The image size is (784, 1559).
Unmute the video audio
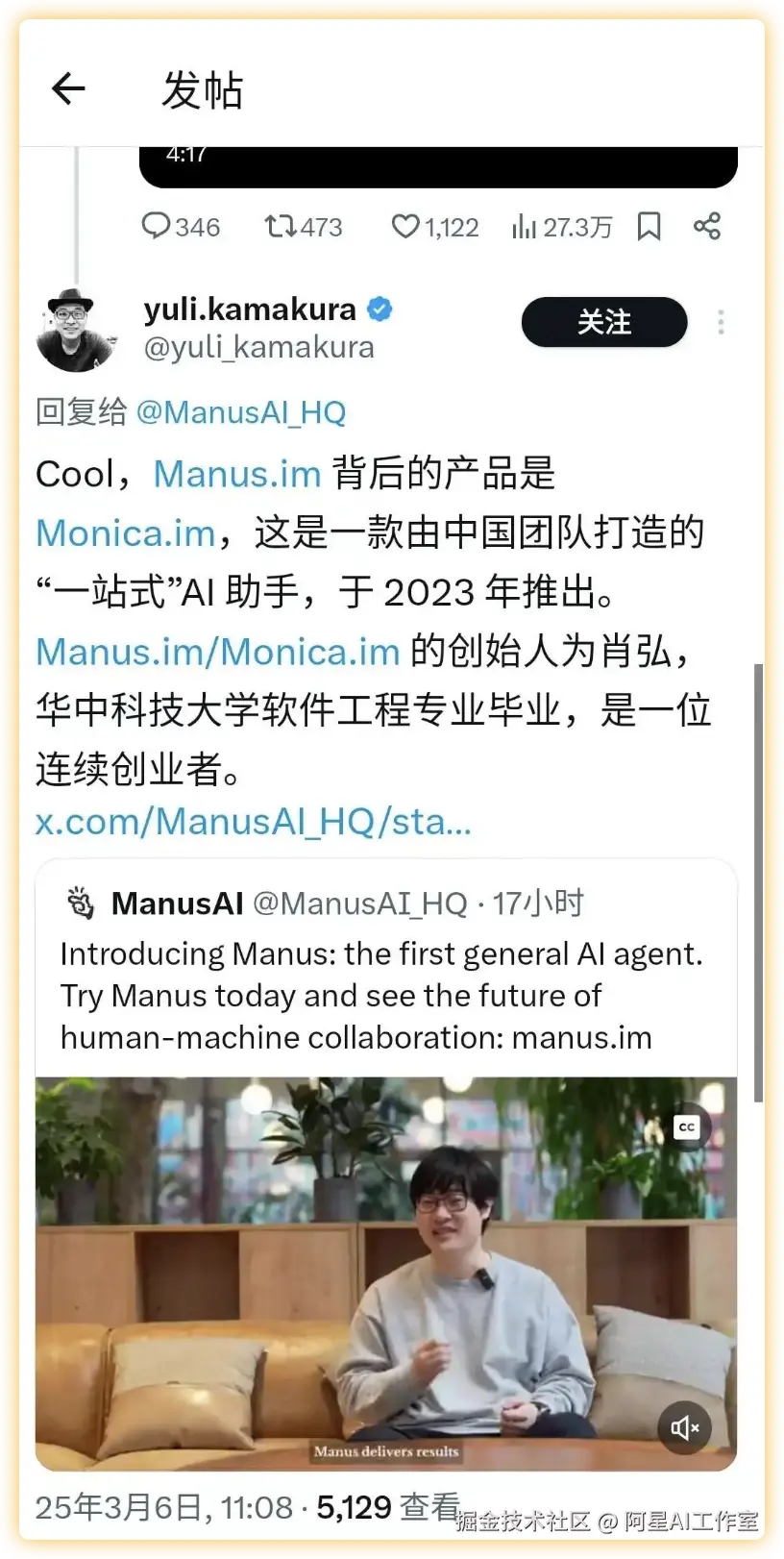pos(684,1428)
